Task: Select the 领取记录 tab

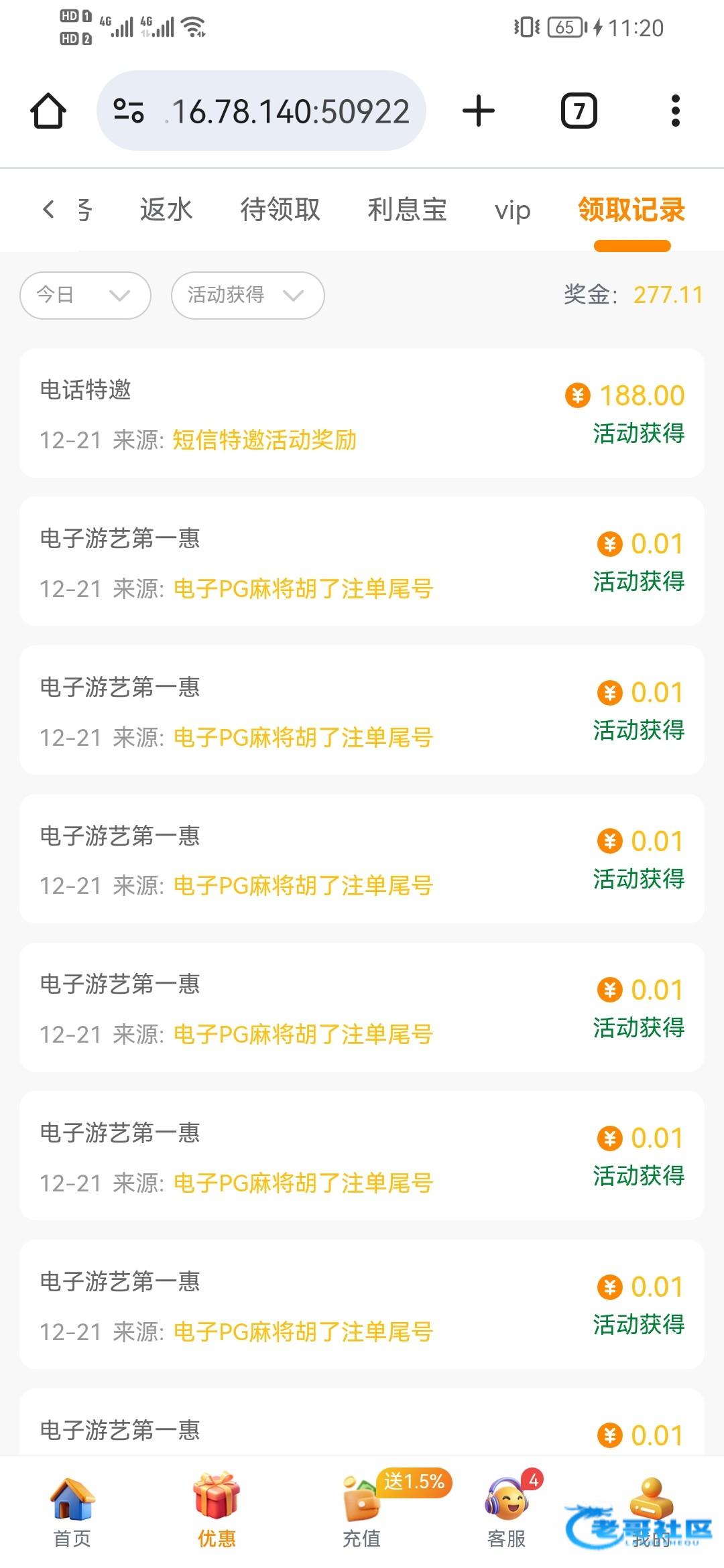Action: coord(631,209)
